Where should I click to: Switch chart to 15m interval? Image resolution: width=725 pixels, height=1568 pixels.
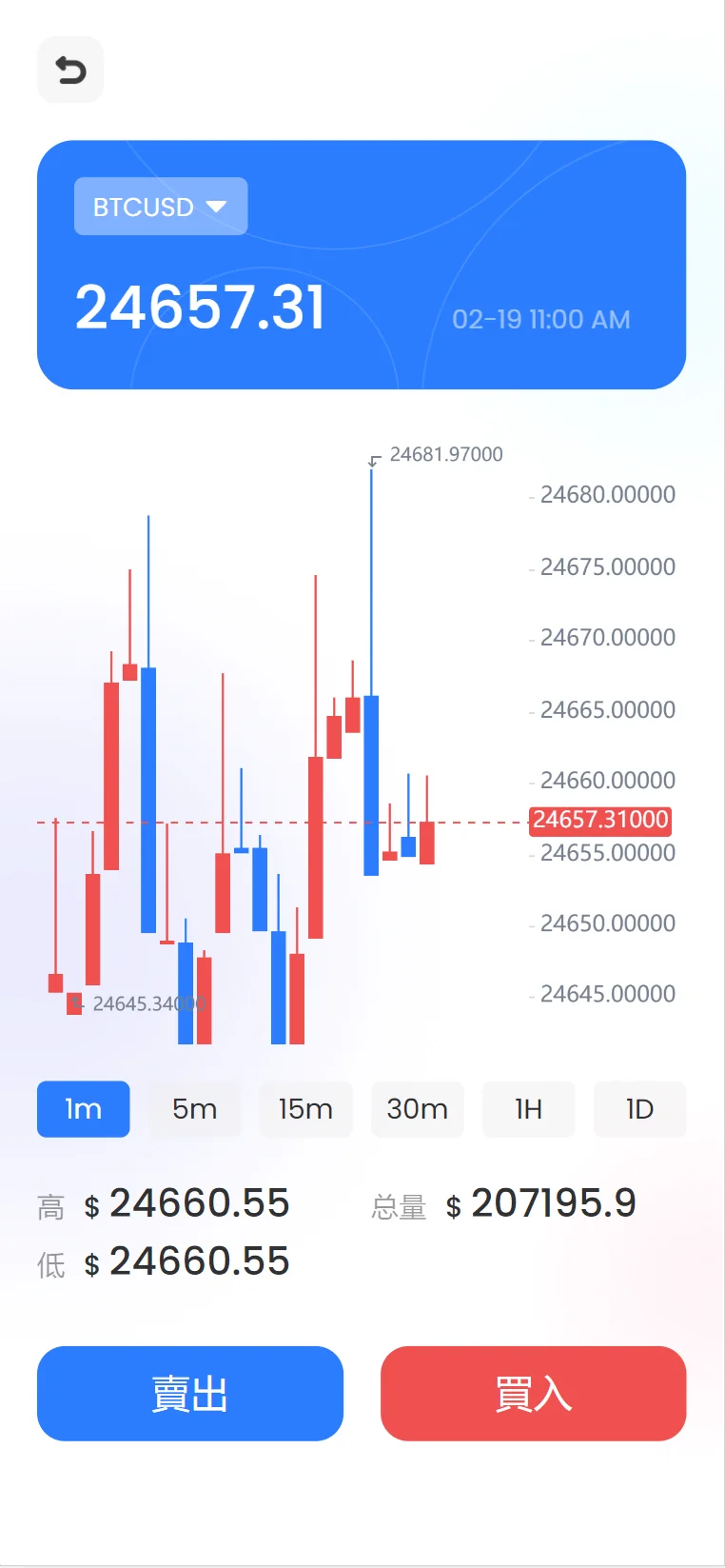pyautogui.click(x=305, y=1109)
